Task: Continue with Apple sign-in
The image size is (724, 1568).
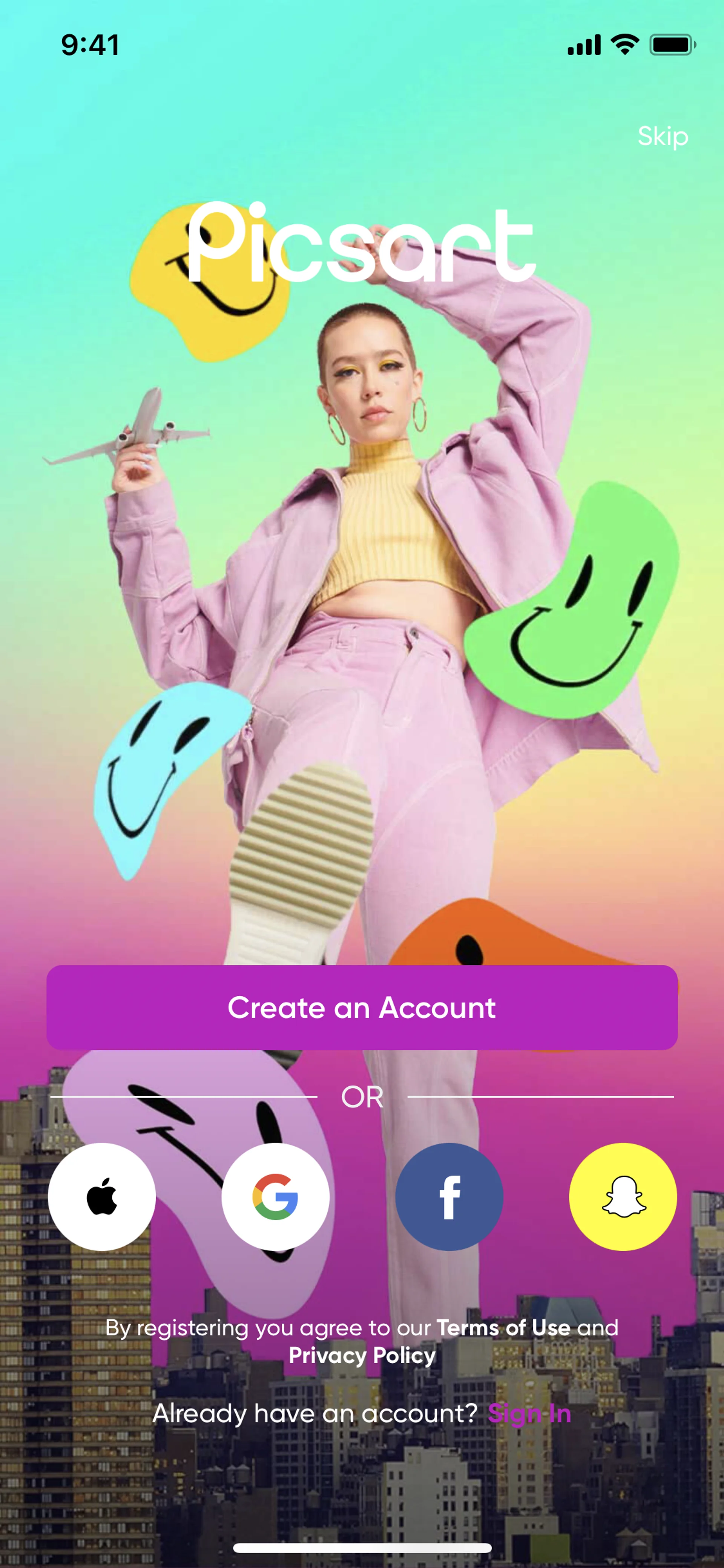Action: point(101,1196)
